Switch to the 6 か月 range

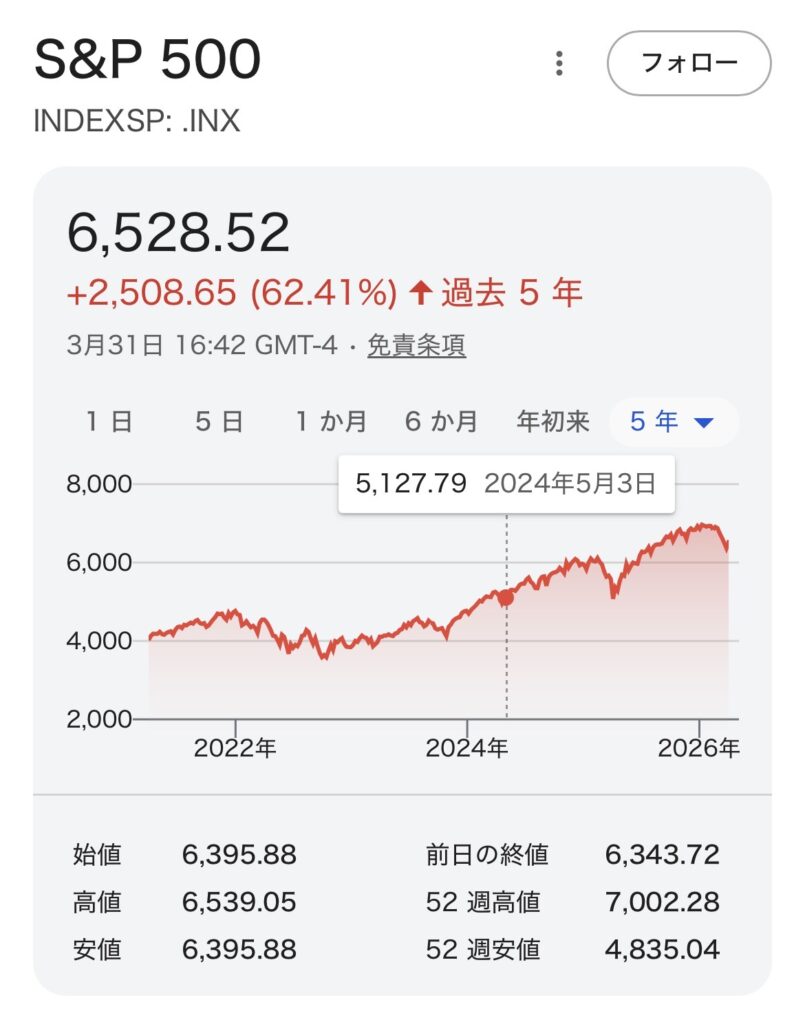[x=441, y=422]
